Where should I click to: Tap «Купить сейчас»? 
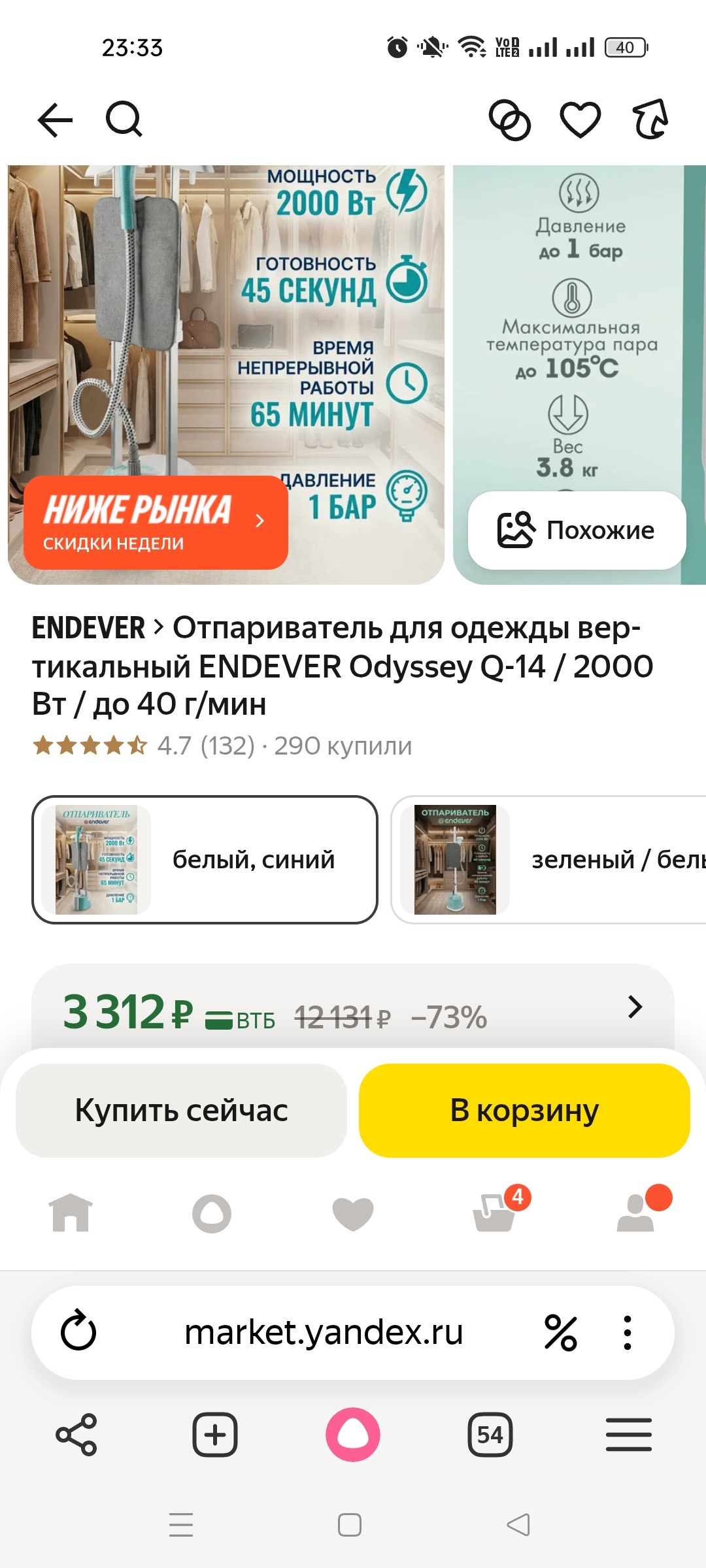point(181,1110)
